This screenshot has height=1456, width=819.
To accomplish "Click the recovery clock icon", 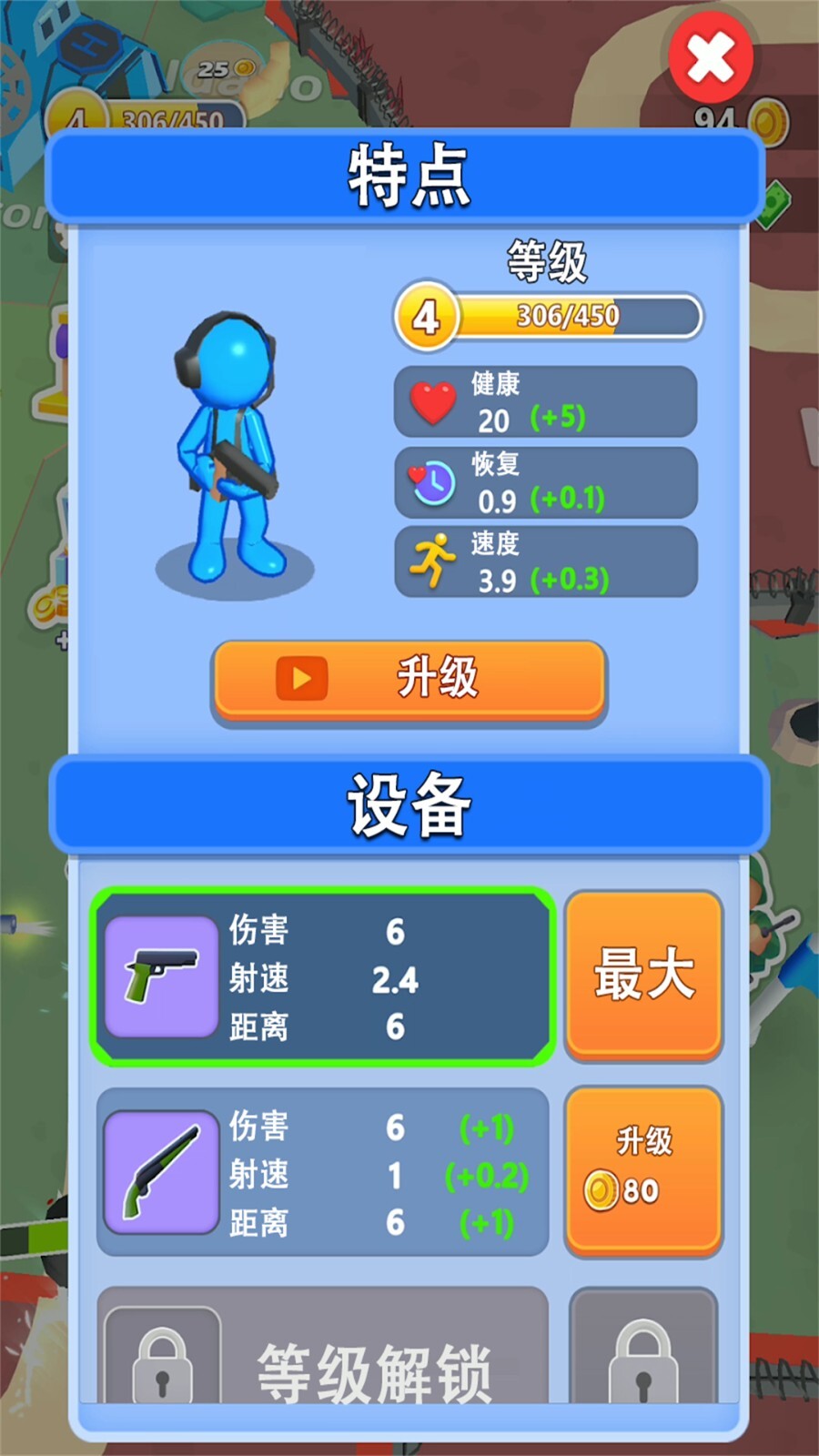I will tap(434, 483).
